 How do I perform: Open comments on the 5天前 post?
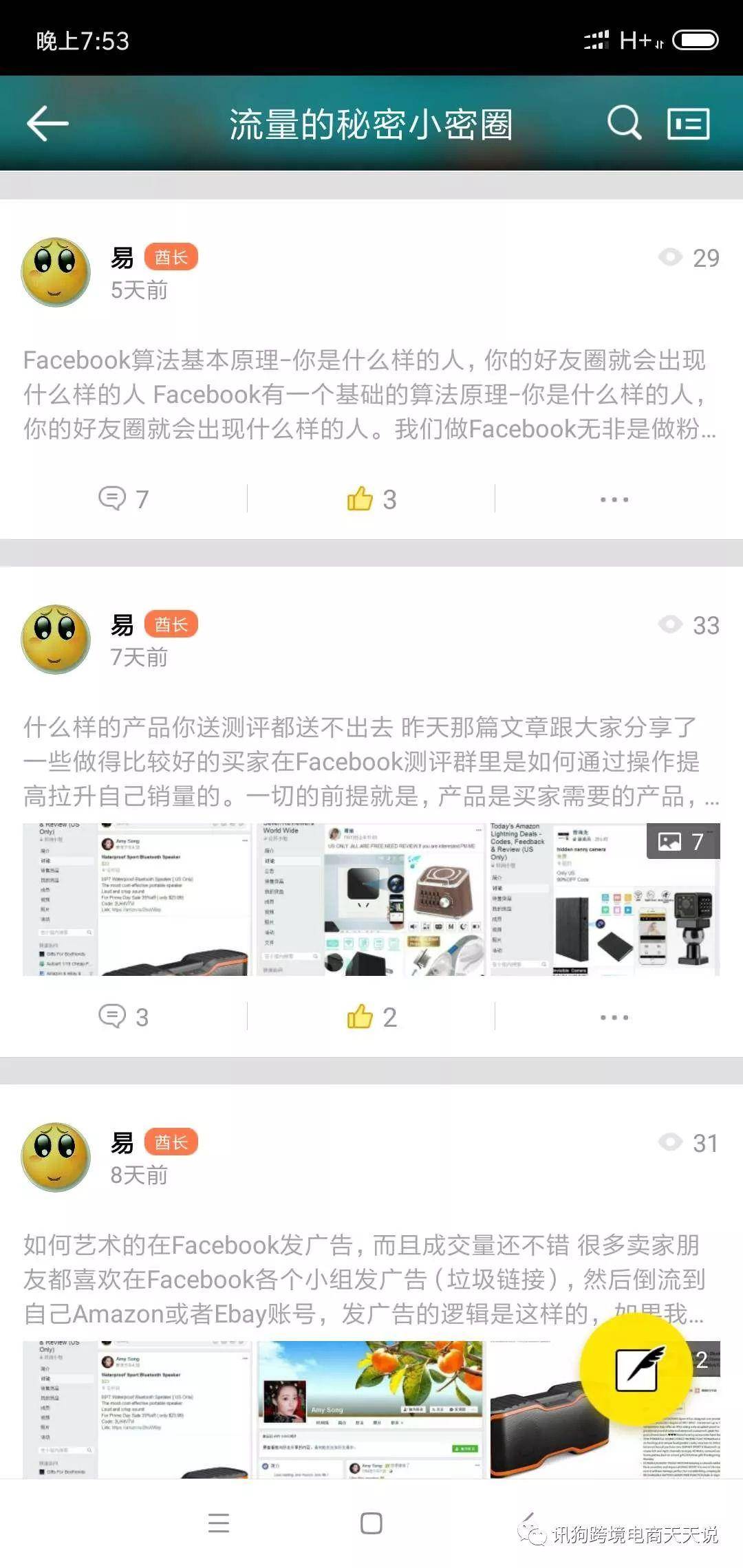(124, 499)
